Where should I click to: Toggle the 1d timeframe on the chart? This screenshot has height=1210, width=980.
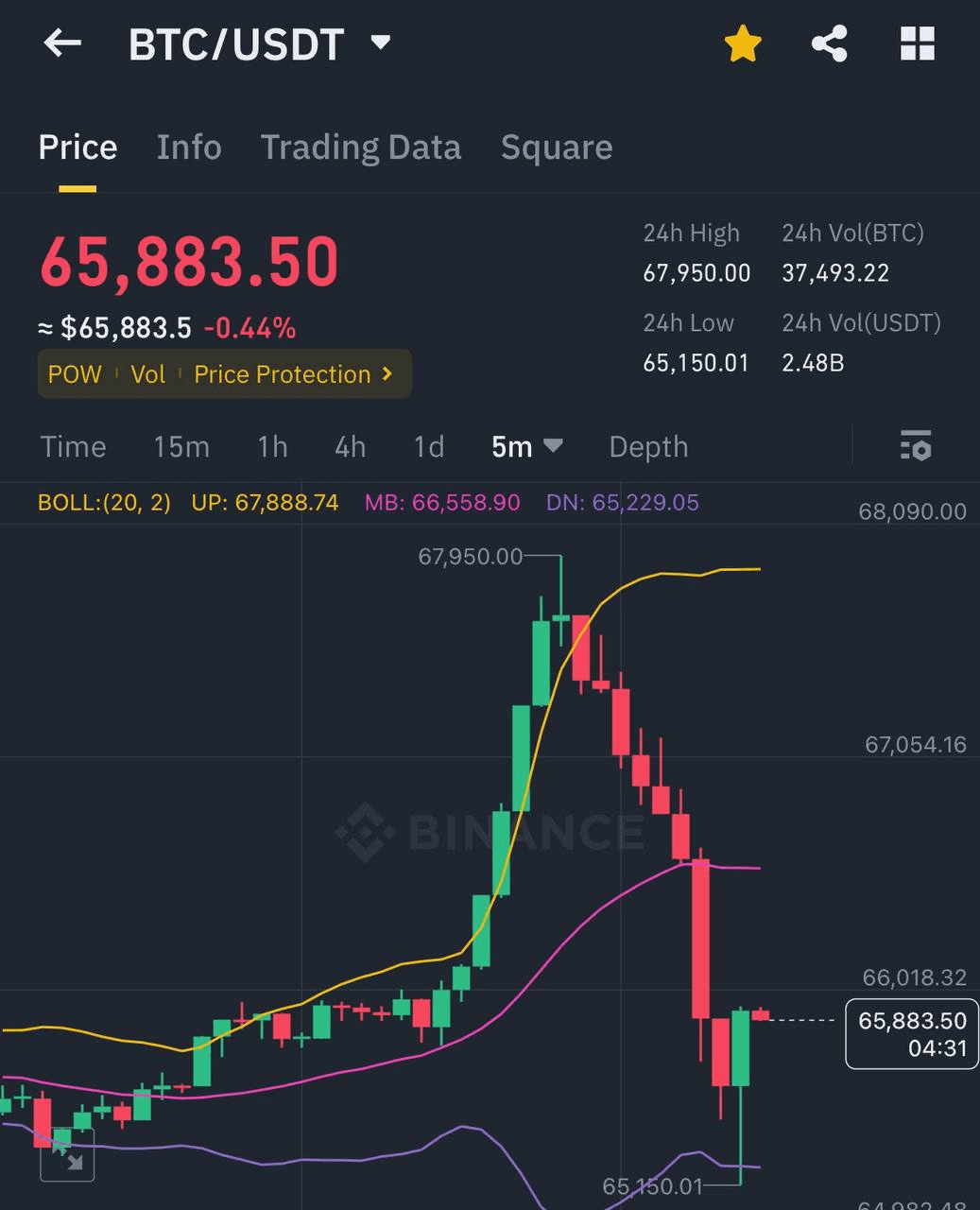(428, 446)
